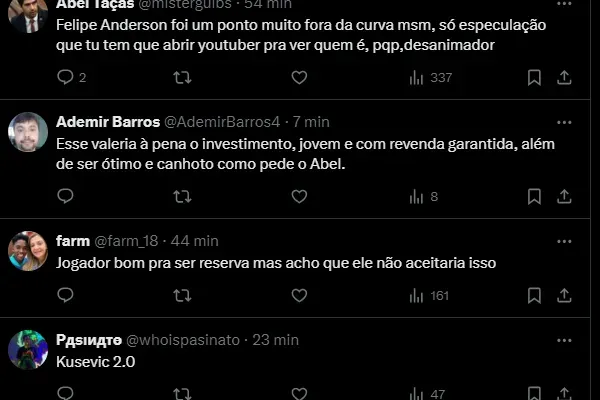Bookmark Ademir Barros's tweet
The height and width of the screenshot is (400, 600).
[534, 197]
